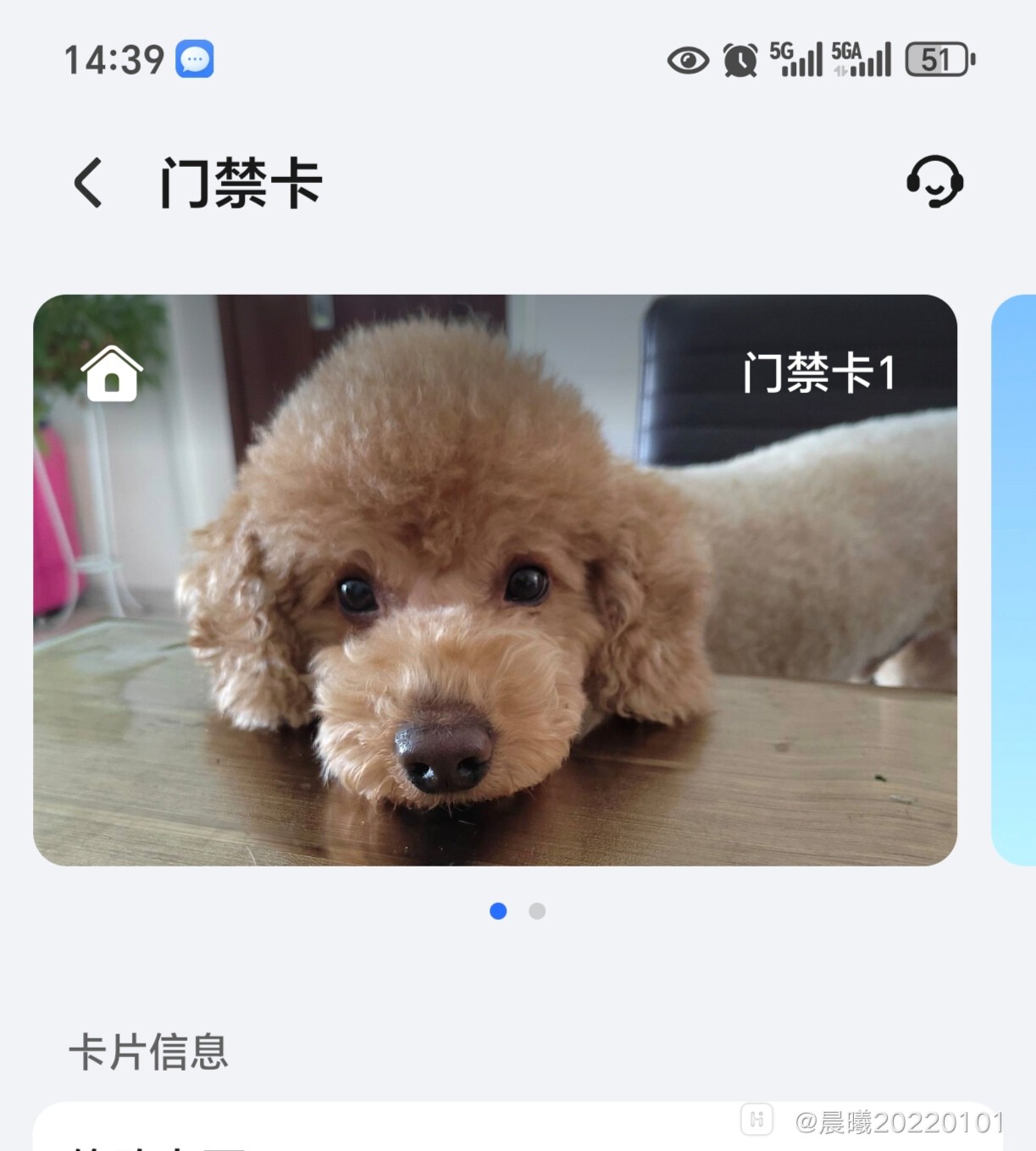Image resolution: width=1036 pixels, height=1151 pixels.
Task: Open the 门禁卡1 card
Action: click(495, 579)
